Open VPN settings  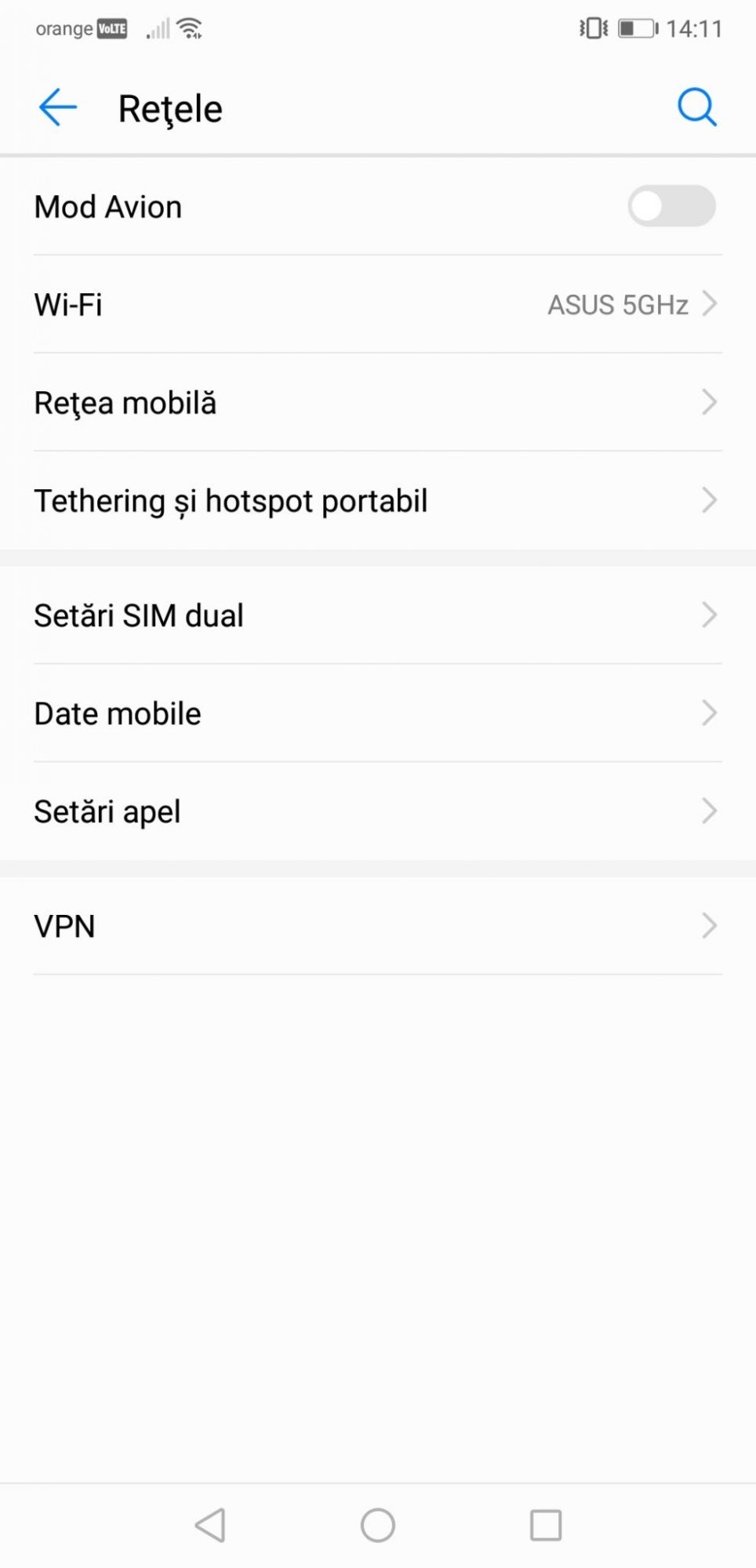click(x=376, y=926)
